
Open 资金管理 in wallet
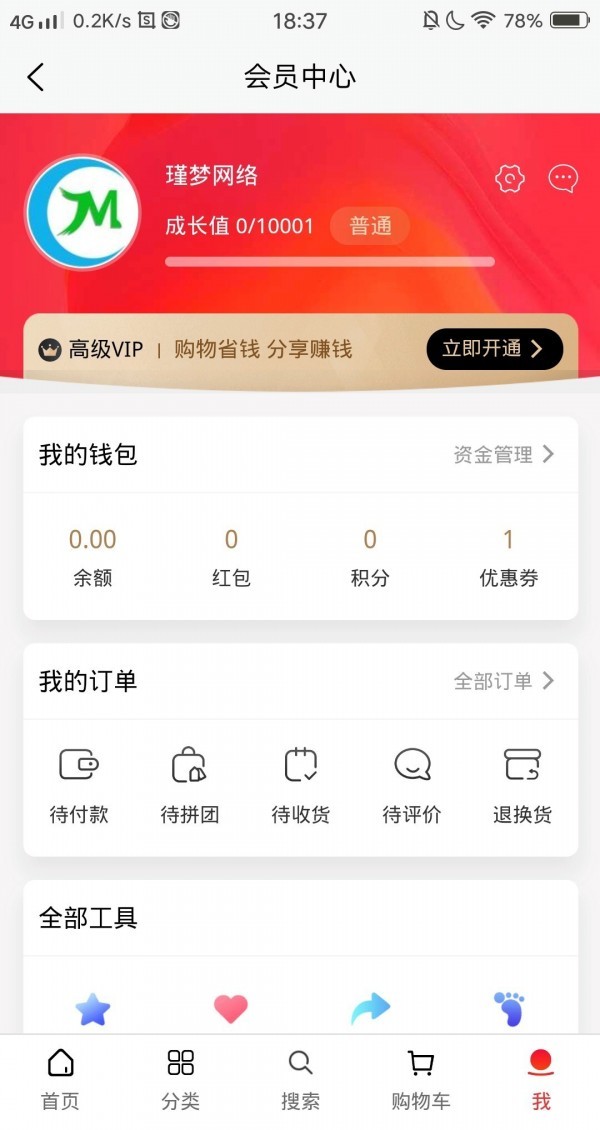coord(503,455)
